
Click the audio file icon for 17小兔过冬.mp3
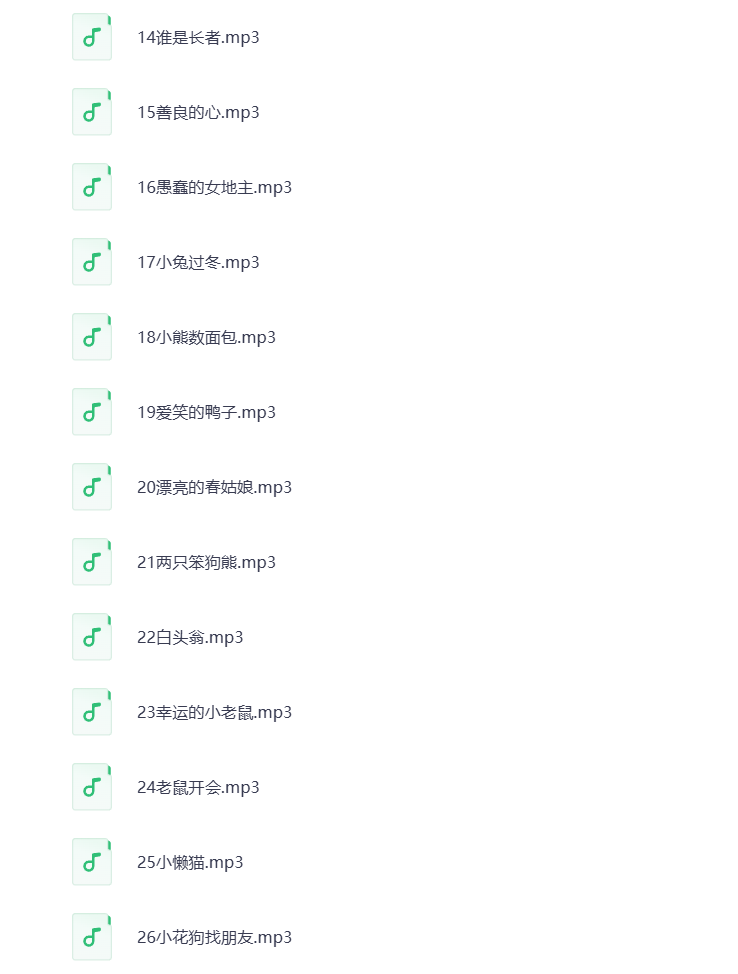click(x=92, y=262)
